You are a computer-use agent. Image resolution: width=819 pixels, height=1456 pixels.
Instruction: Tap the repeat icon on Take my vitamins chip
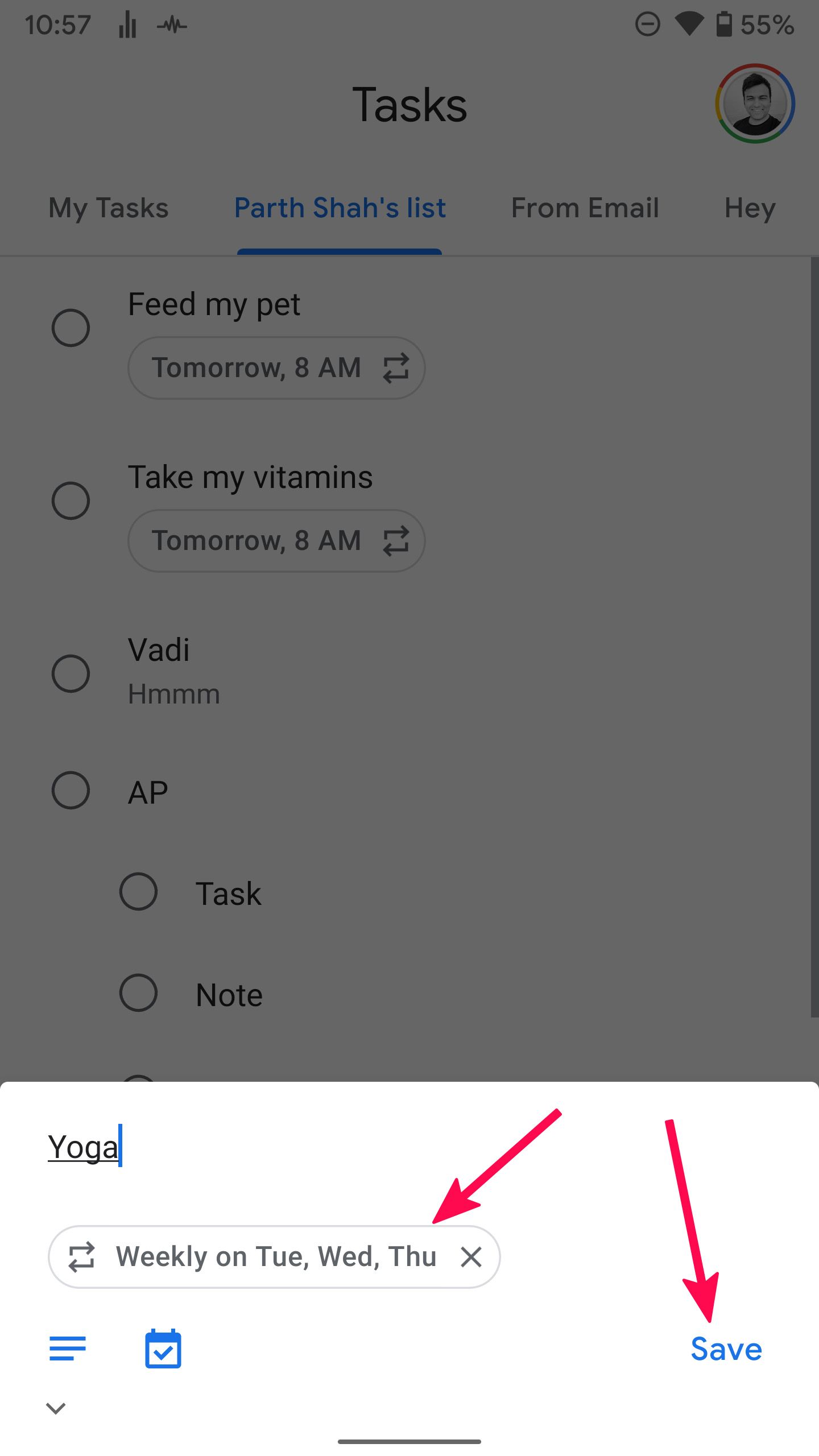click(x=396, y=540)
